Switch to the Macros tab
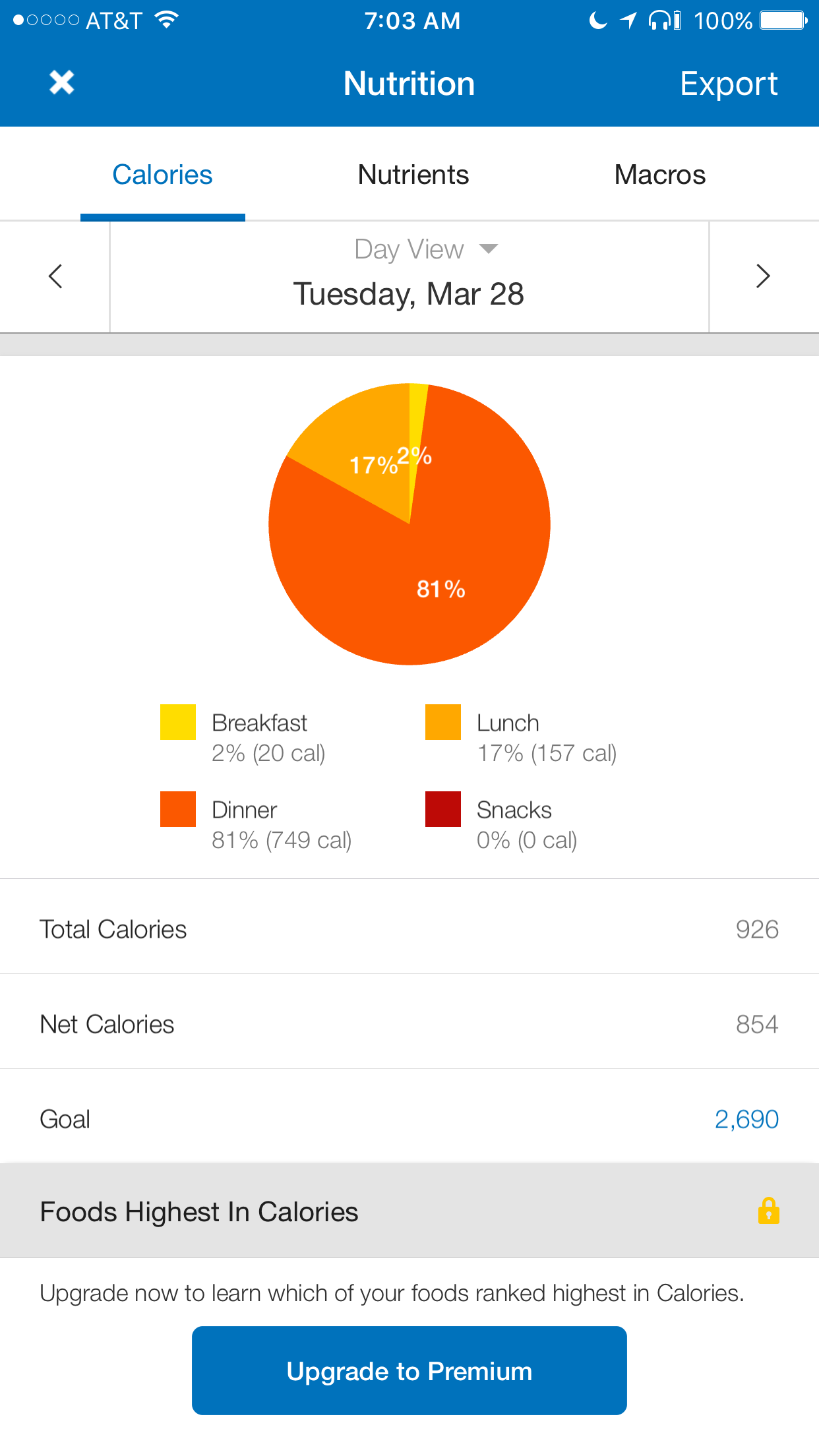819x1456 pixels. pyautogui.click(x=660, y=175)
